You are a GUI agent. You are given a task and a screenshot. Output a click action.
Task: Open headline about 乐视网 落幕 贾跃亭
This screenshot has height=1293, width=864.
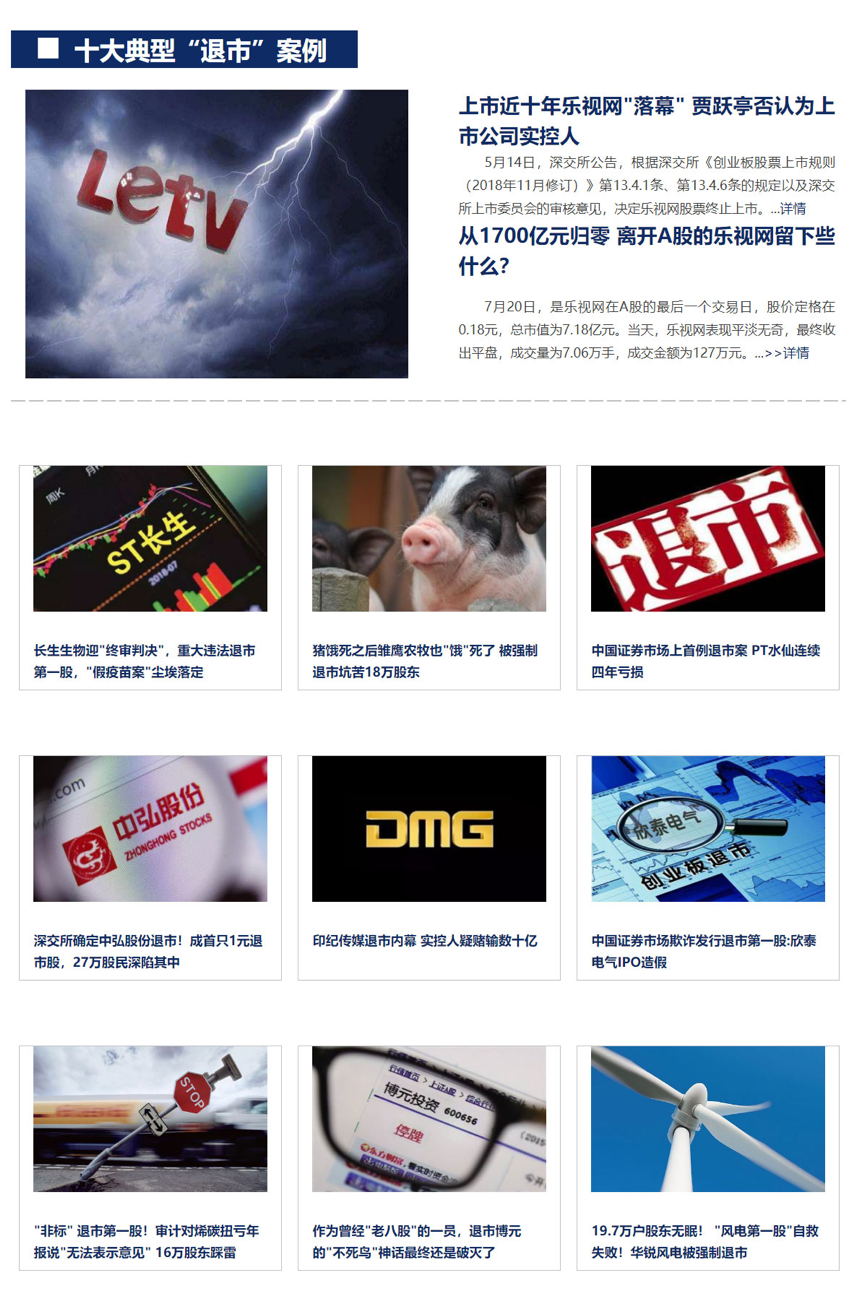646,121
